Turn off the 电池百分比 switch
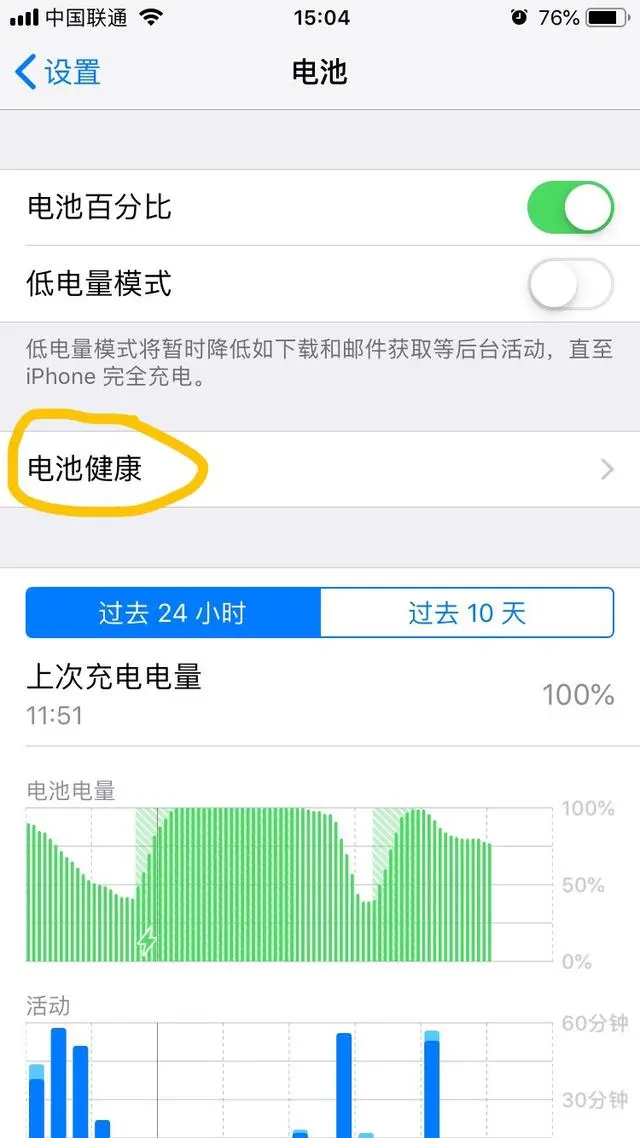Viewport: 640px width, 1138px height. (569, 208)
